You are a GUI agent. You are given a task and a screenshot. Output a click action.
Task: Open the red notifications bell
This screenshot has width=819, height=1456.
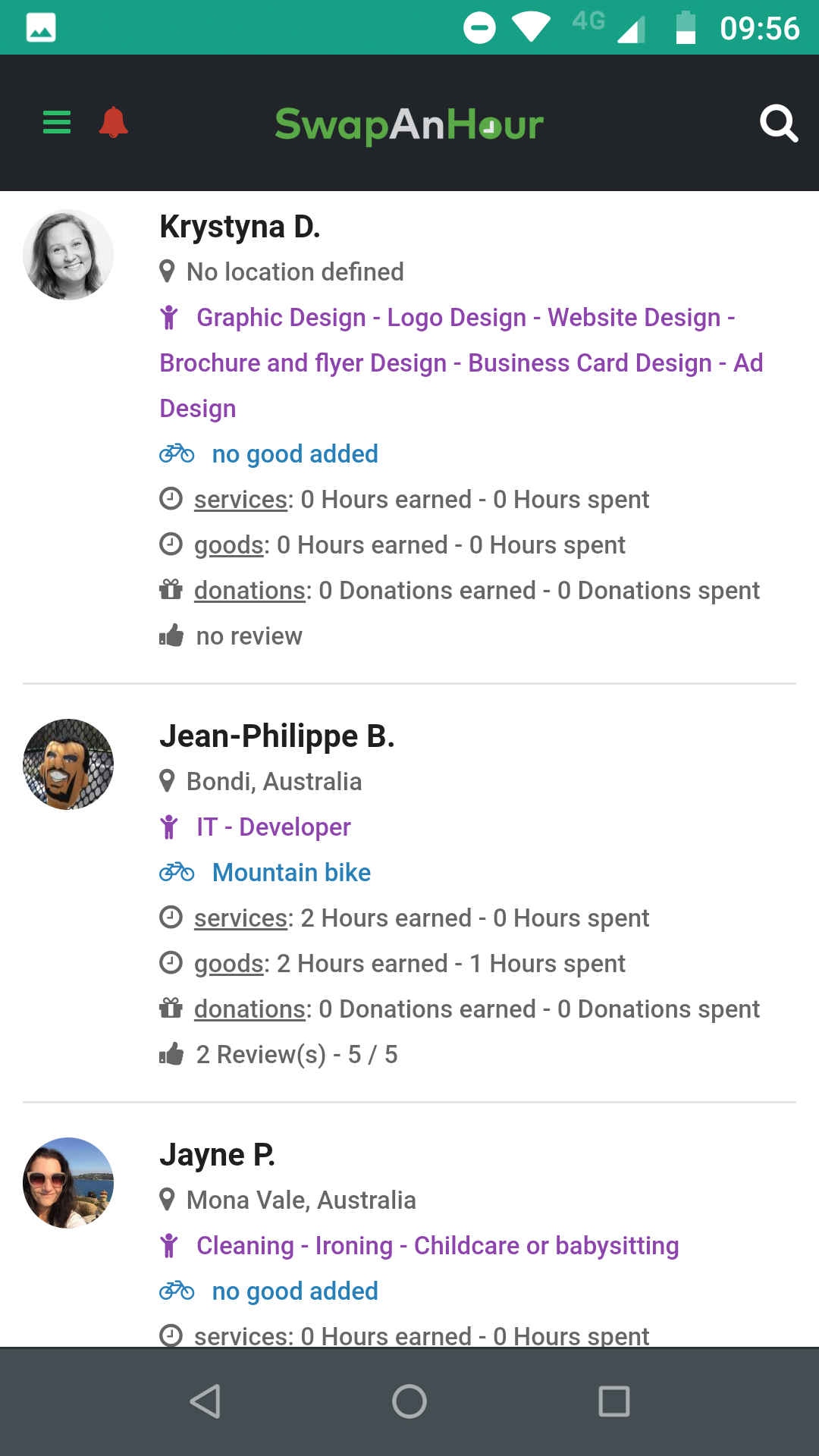(x=114, y=122)
